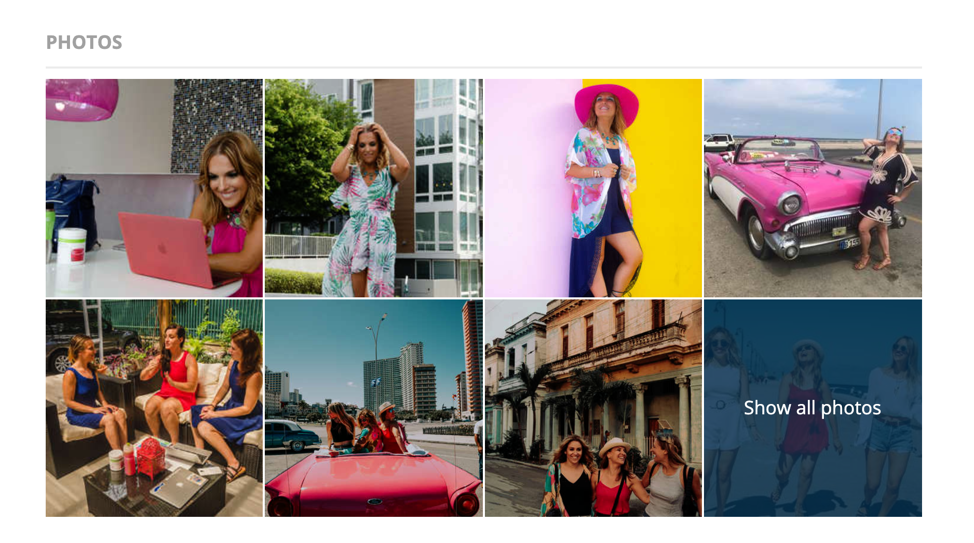The height and width of the screenshot is (543, 974).
Task: Open photo of woman in floral dress
Action: [x=373, y=188]
